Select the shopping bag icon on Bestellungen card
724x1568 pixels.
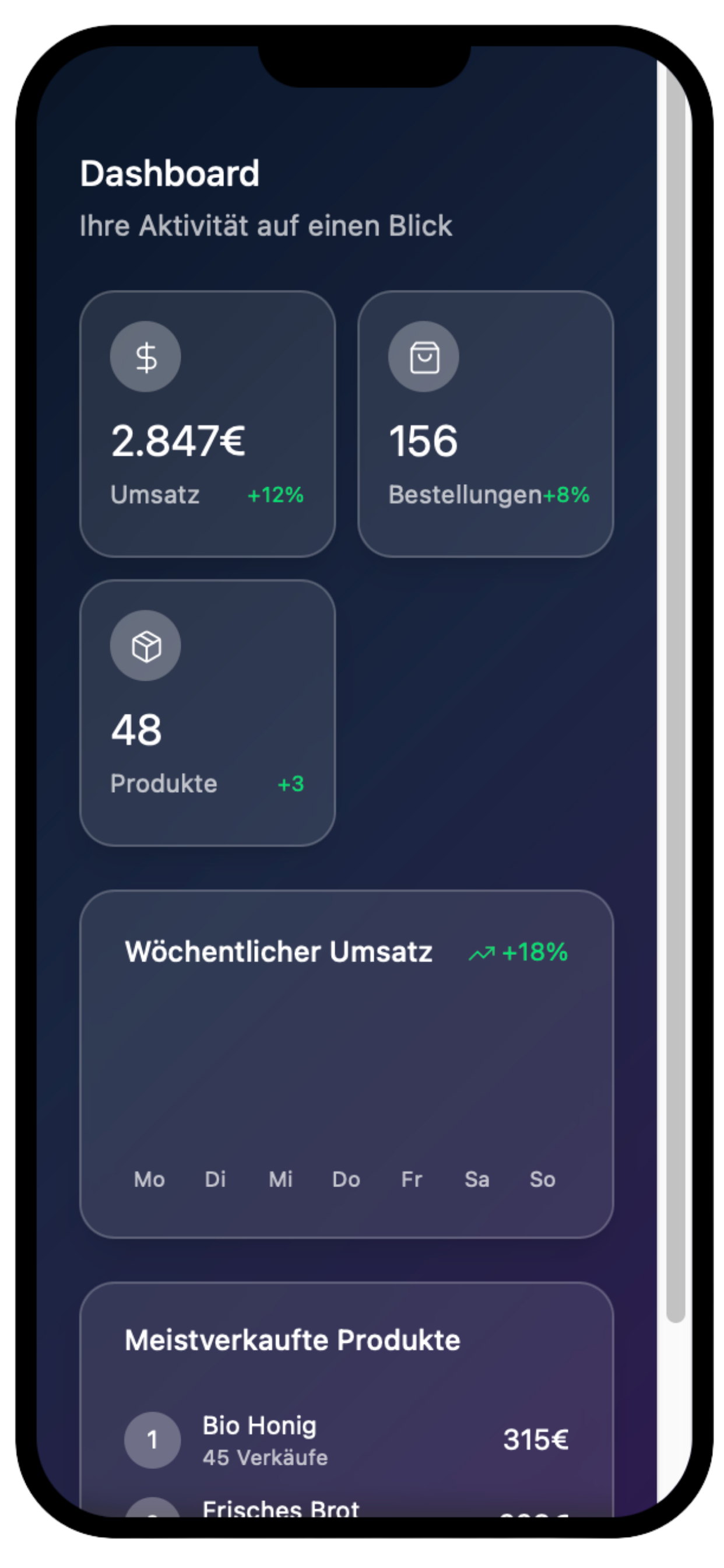pos(424,358)
